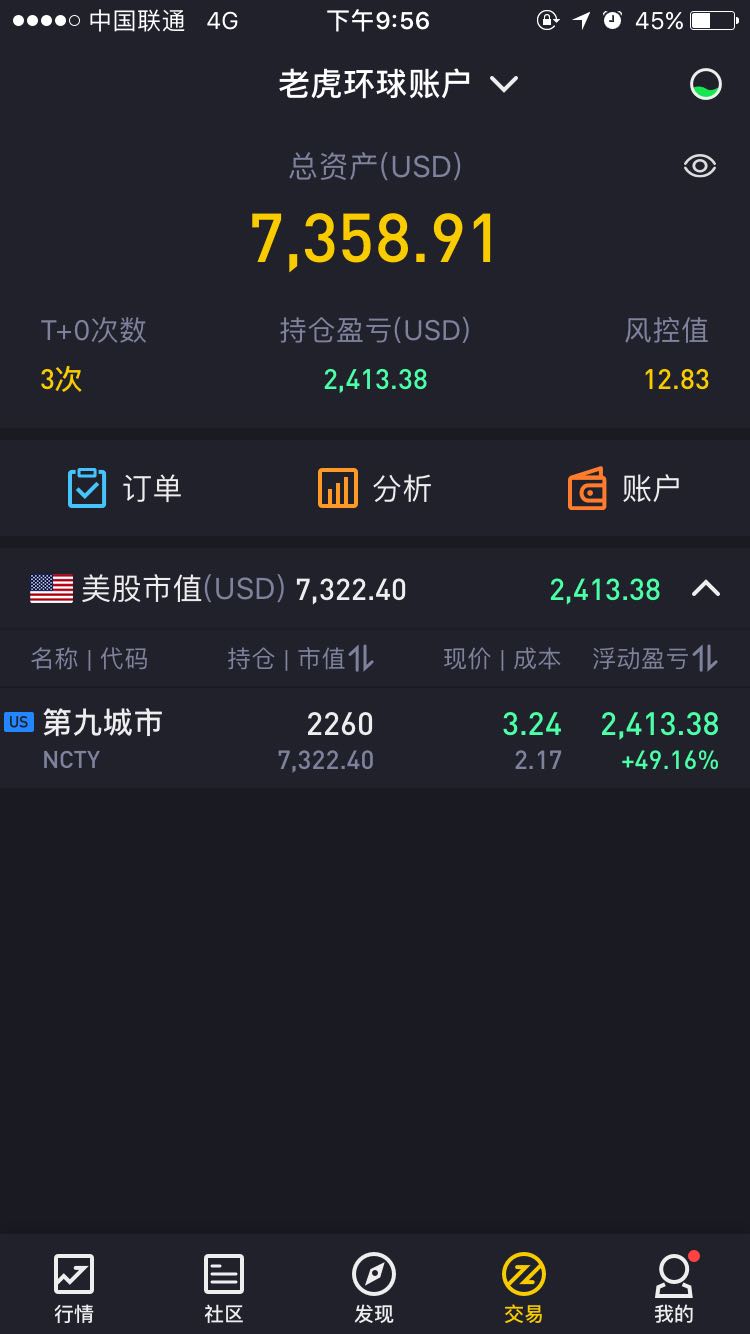Open 账户 account details
The width and height of the screenshot is (750, 1334).
pyautogui.click(x=625, y=488)
